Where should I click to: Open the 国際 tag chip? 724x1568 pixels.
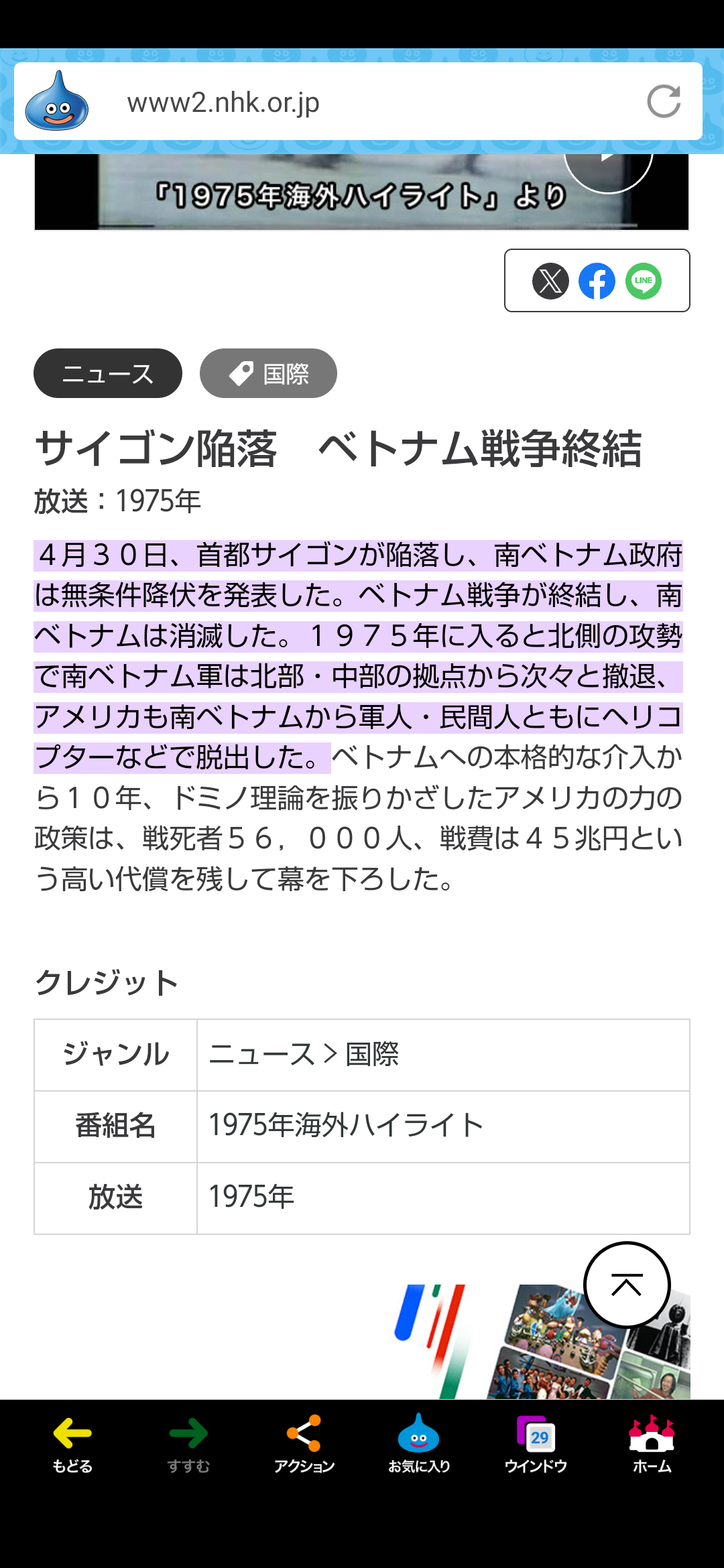268,373
